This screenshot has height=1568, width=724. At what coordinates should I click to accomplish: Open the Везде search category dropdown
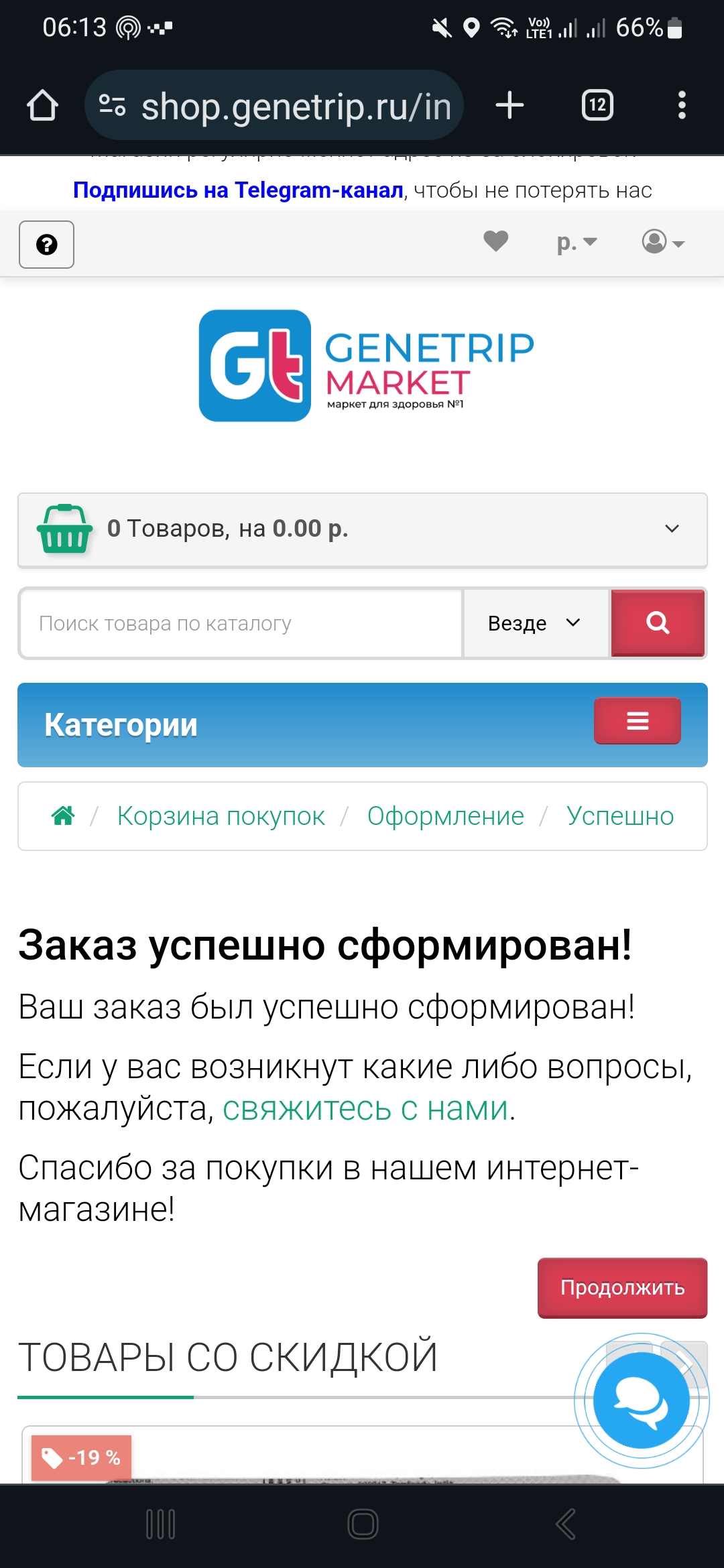535,623
